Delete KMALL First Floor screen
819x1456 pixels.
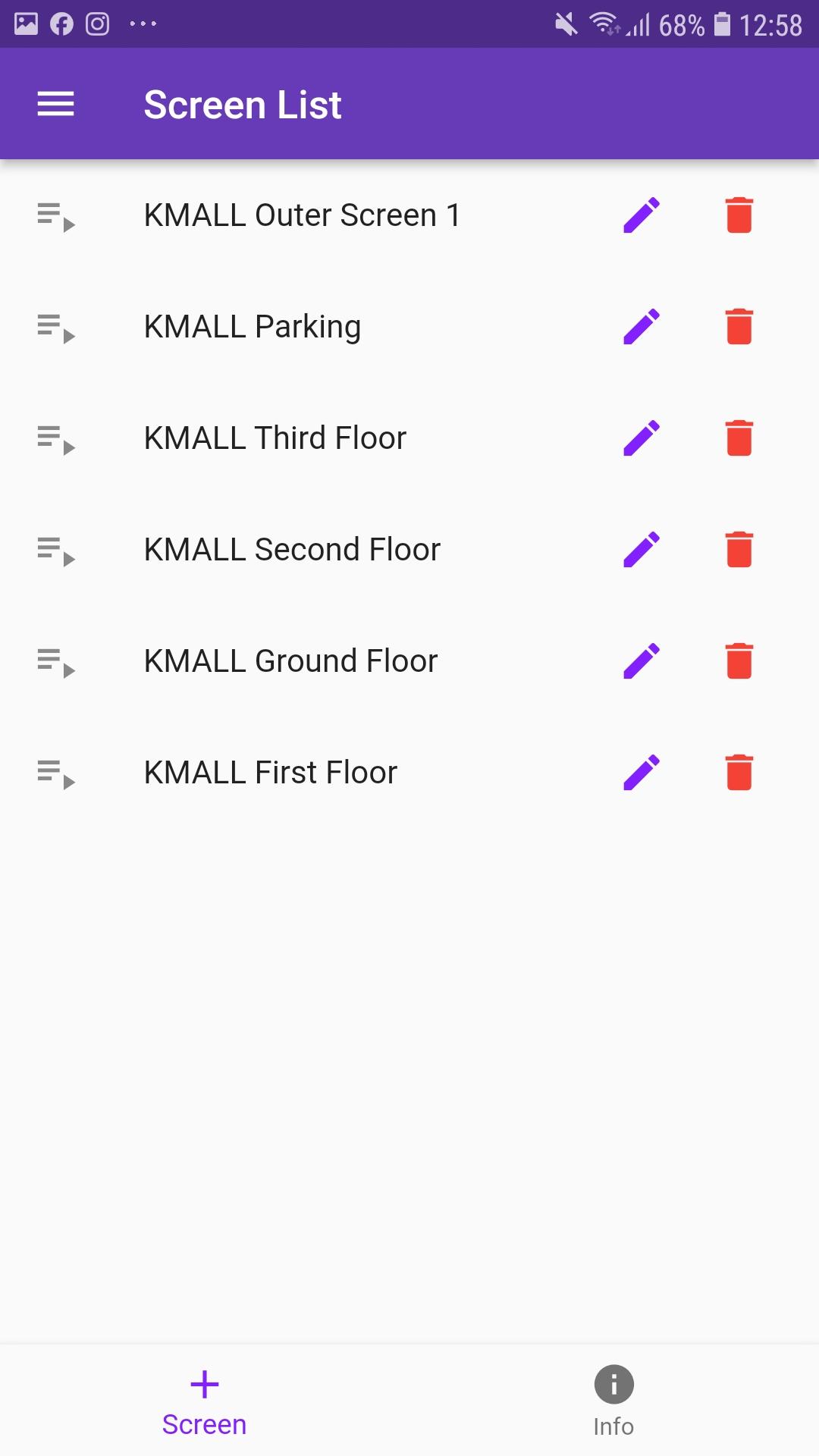(x=739, y=773)
